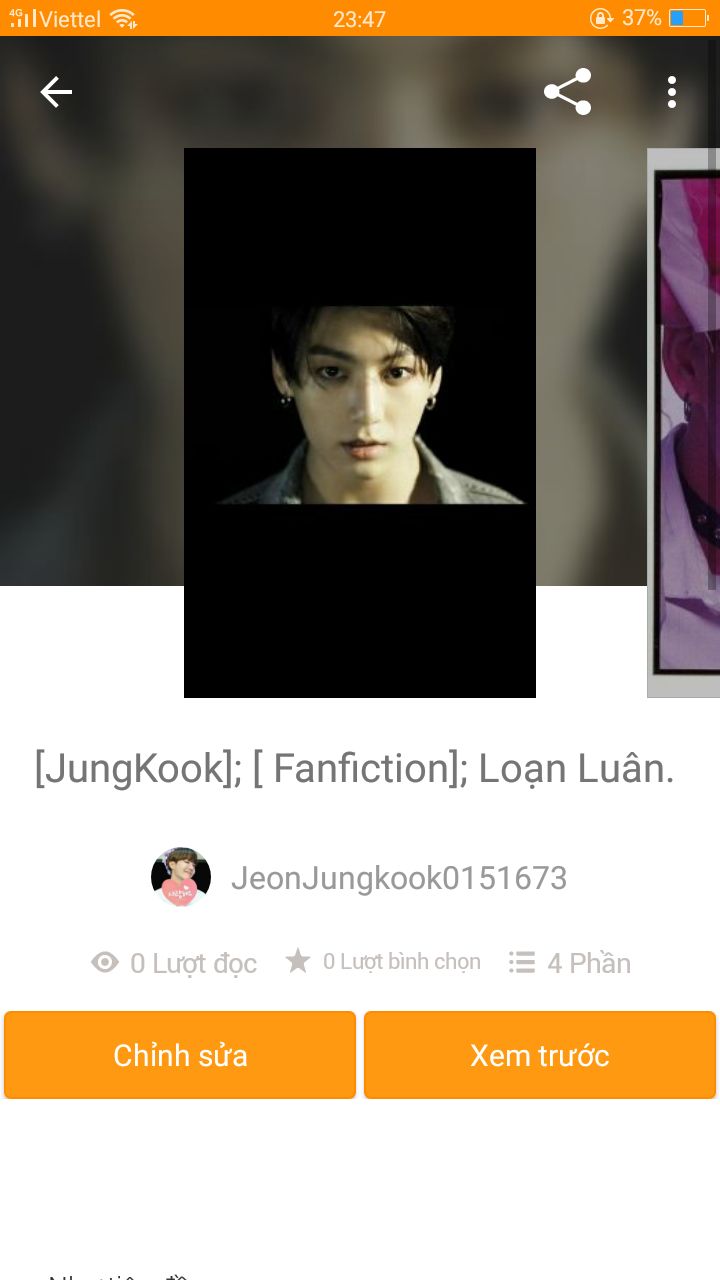Open the three-dot overflow menu
The height and width of the screenshot is (1280, 720).
click(672, 92)
